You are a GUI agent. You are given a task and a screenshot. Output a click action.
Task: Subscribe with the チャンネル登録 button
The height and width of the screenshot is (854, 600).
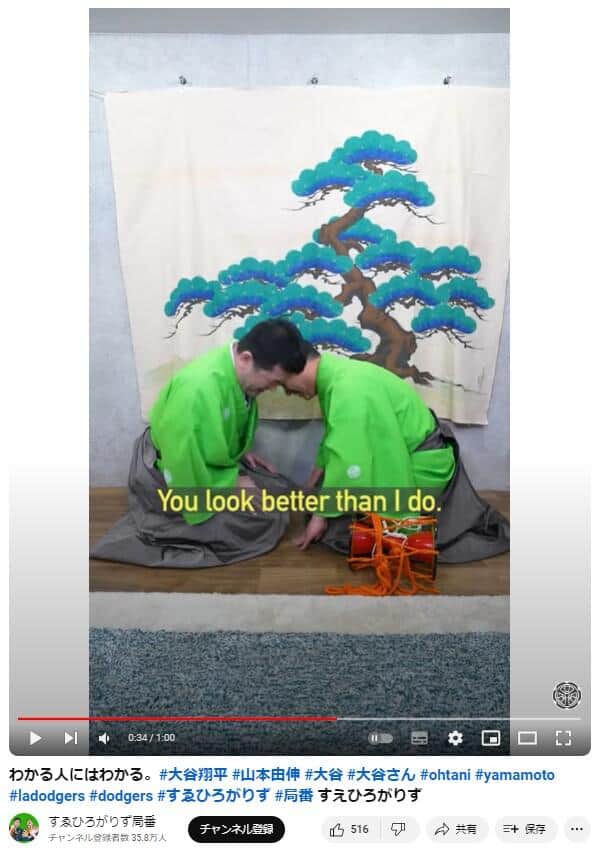pos(236,829)
